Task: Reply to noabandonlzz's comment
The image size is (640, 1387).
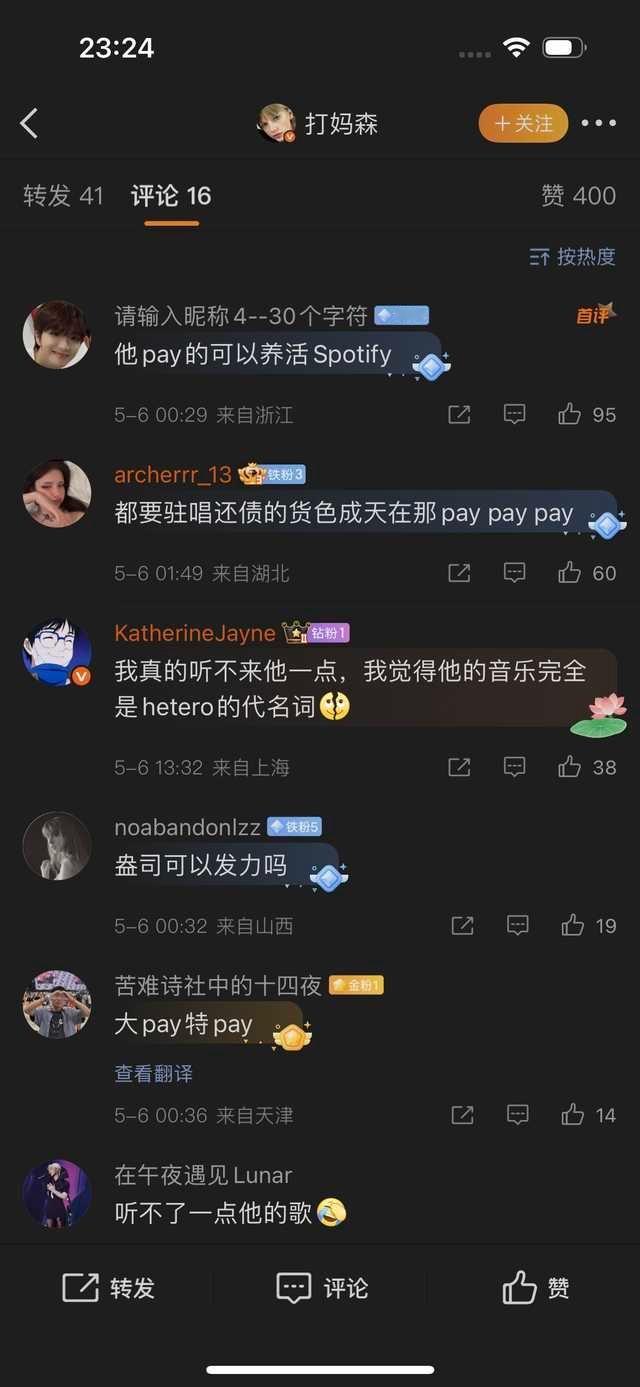Action: pos(517,926)
